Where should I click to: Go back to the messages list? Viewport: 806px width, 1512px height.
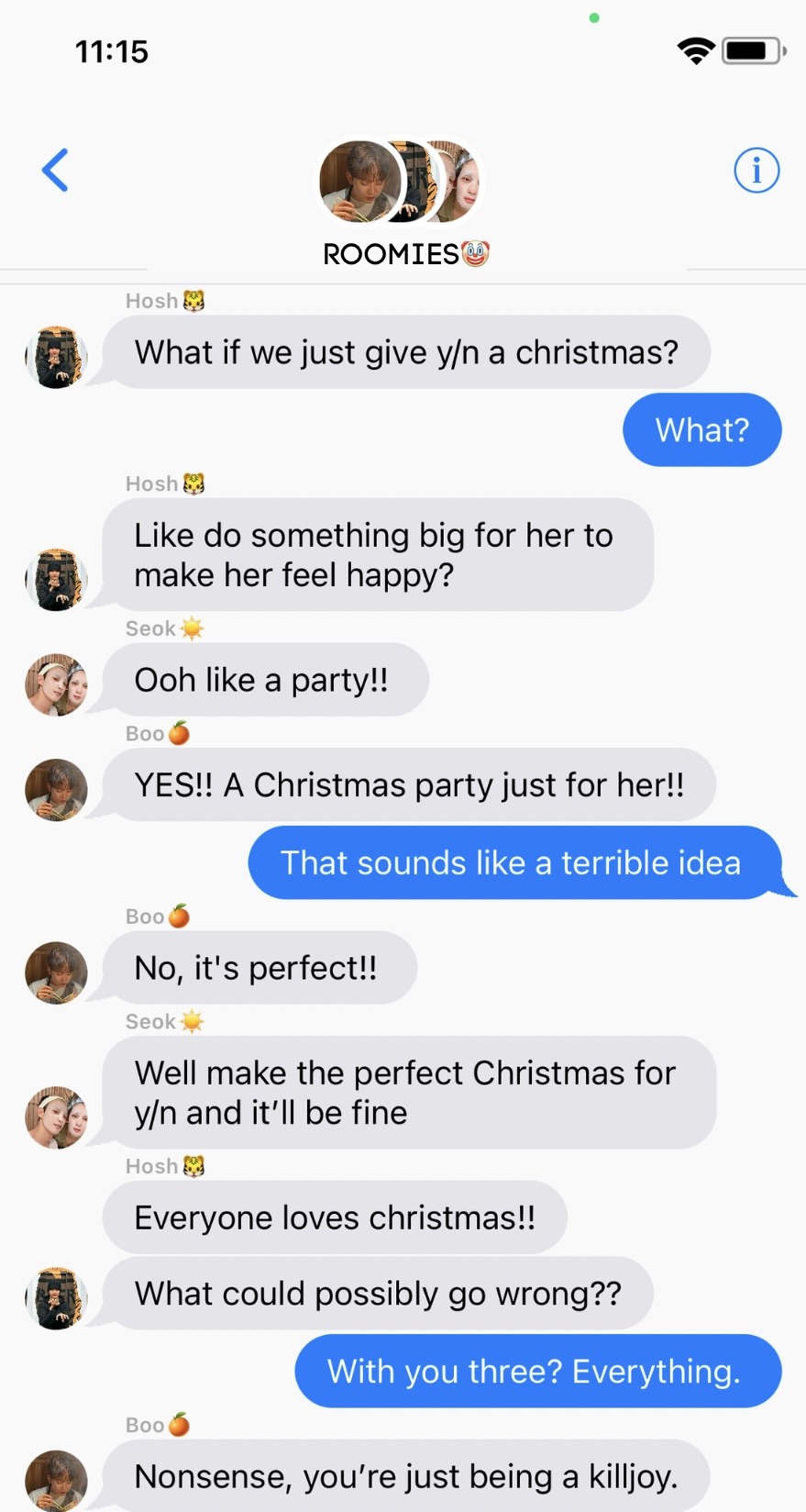coord(55,170)
